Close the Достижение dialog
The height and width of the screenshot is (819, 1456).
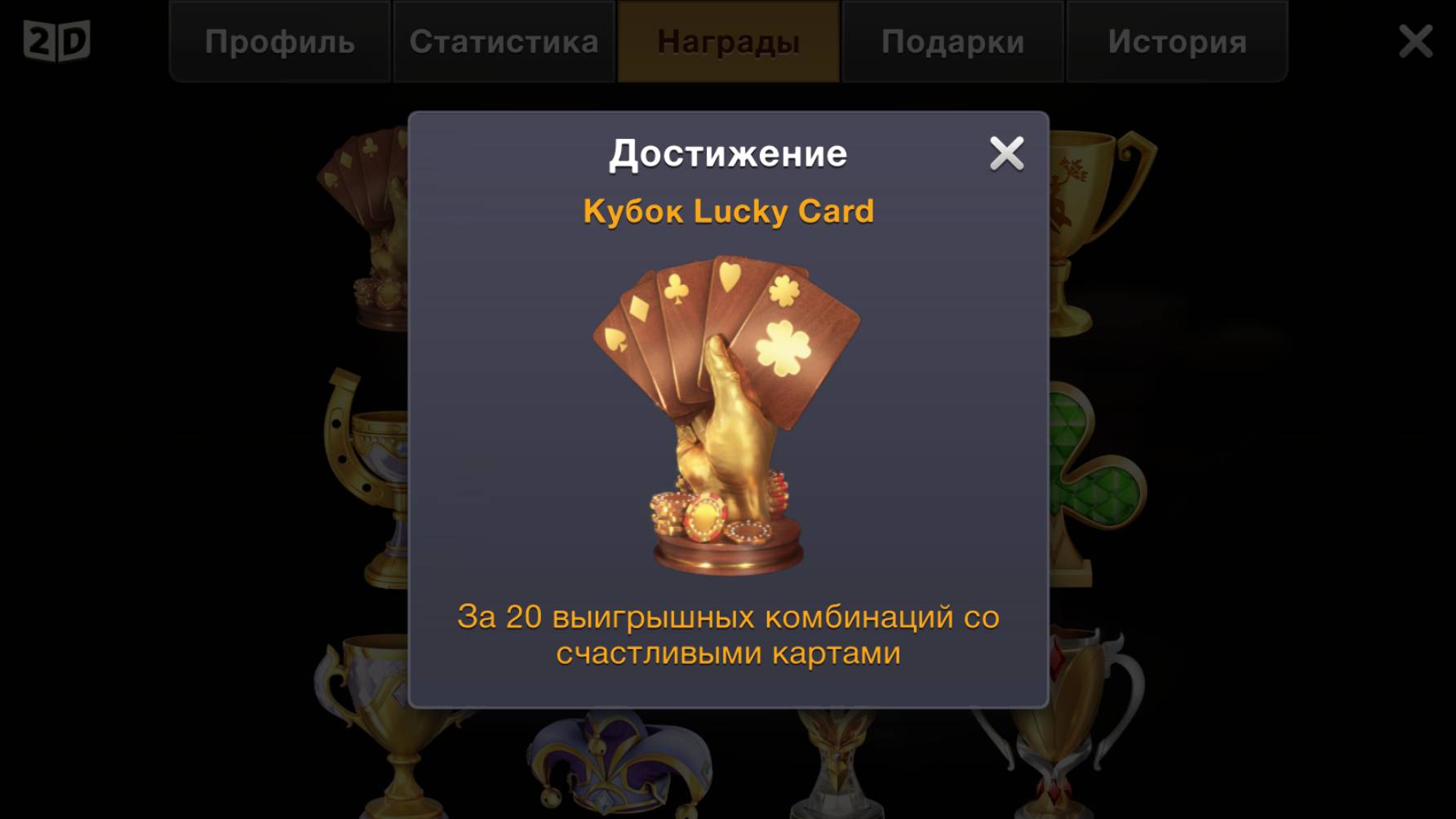click(x=1006, y=154)
